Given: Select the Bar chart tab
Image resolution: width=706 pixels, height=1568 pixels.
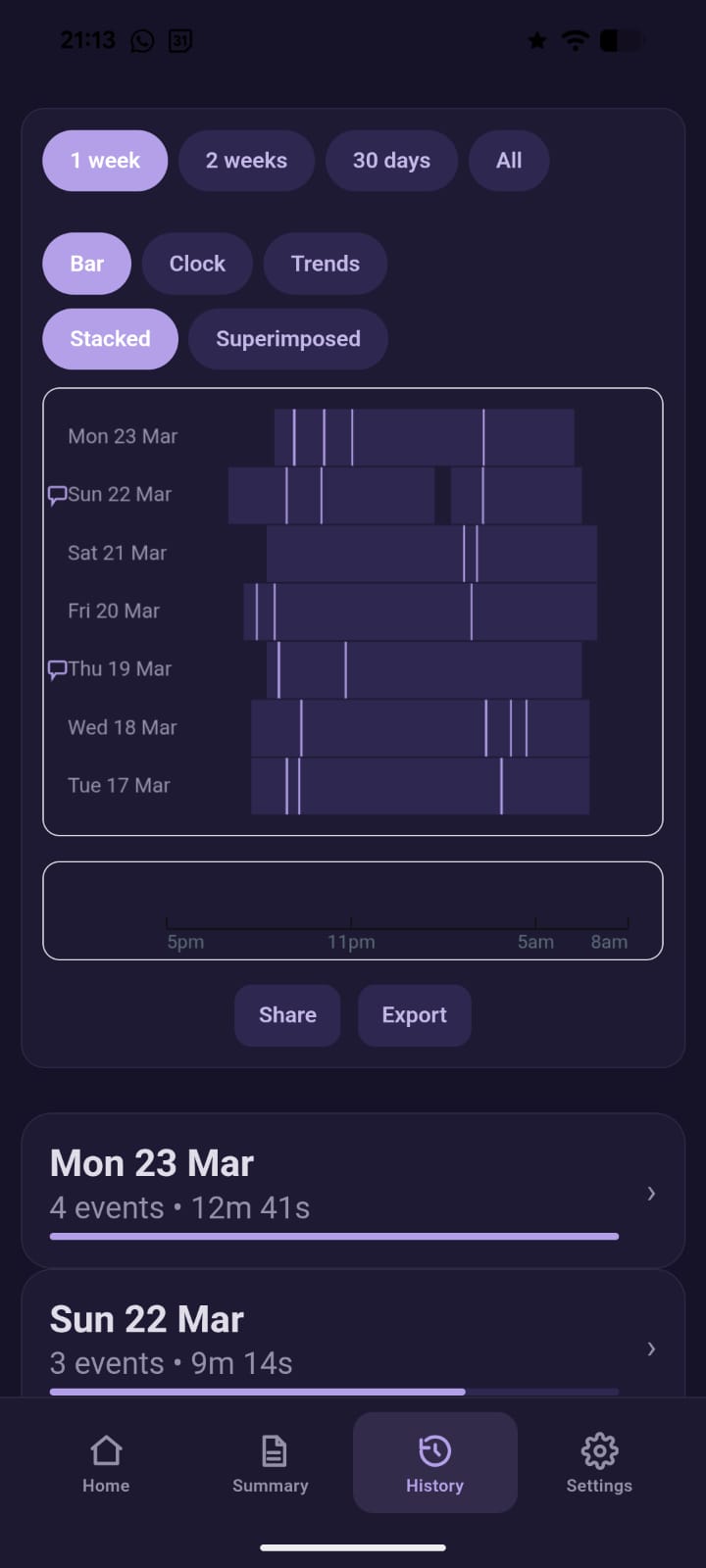Looking at the screenshot, I should pyautogui.click(x=86, y=264).
